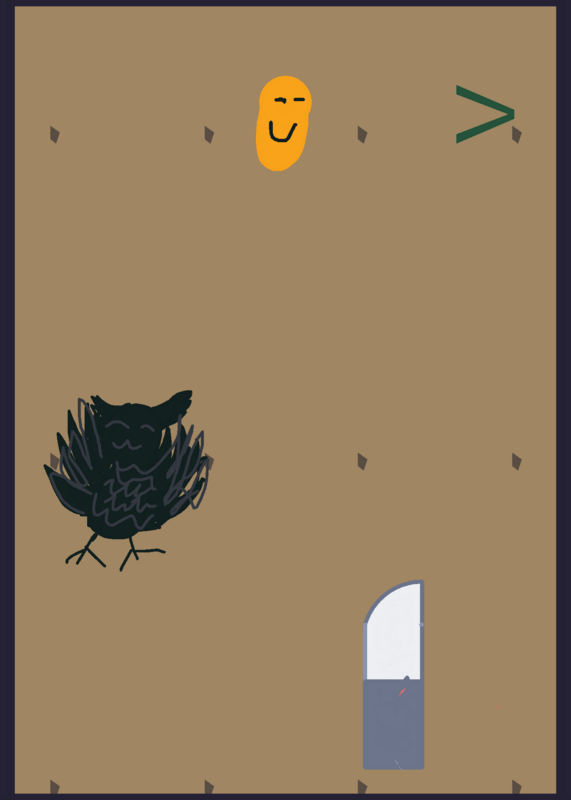Tap the green right arrow
571x800 pixels.
[485, 114]
